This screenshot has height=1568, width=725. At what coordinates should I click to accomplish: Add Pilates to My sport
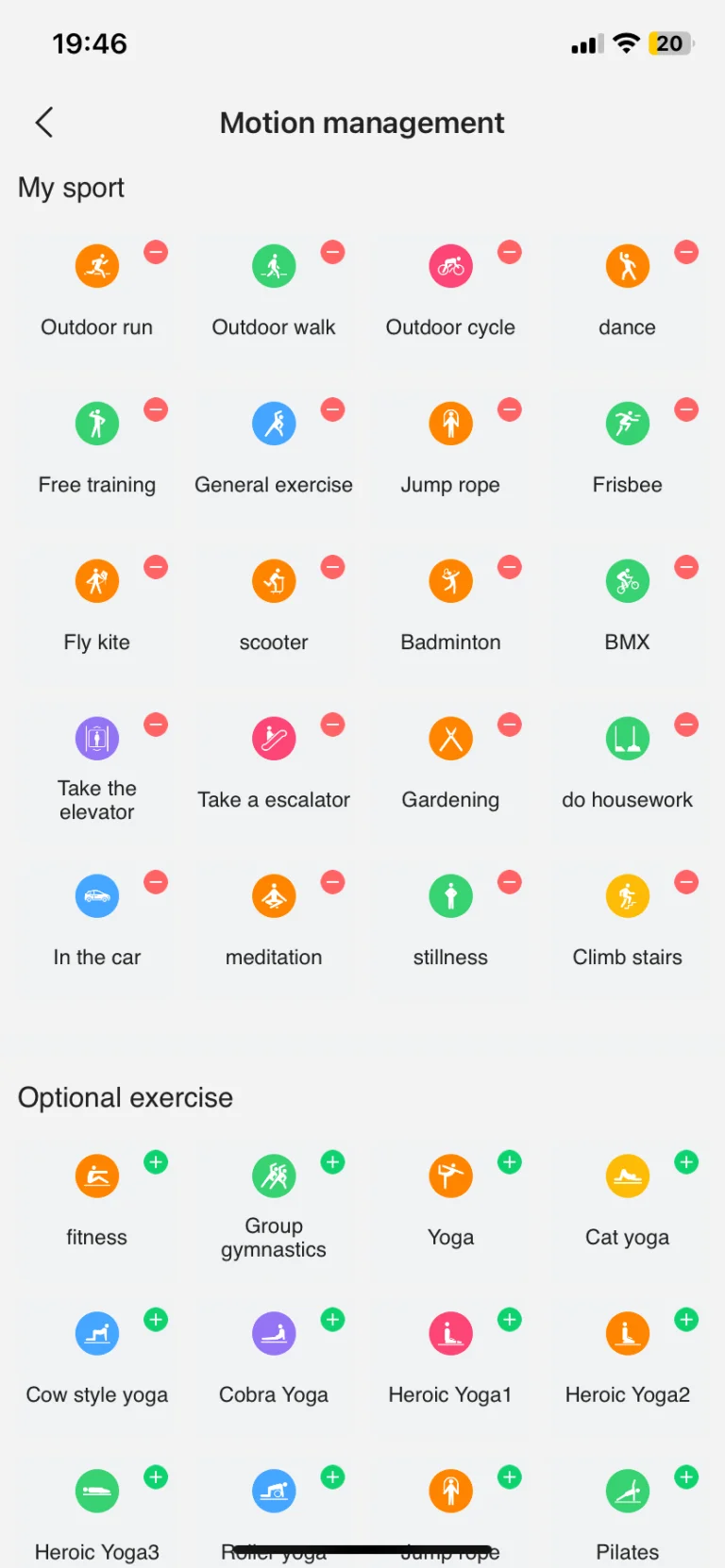pos(686,1477)
